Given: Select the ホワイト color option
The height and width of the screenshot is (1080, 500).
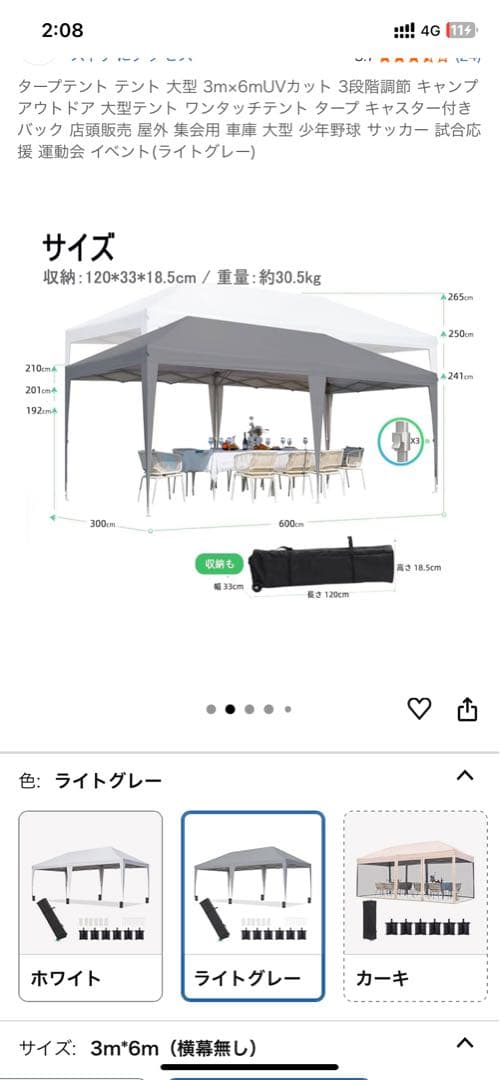Looking at the screenshot, I should [90, 906].
